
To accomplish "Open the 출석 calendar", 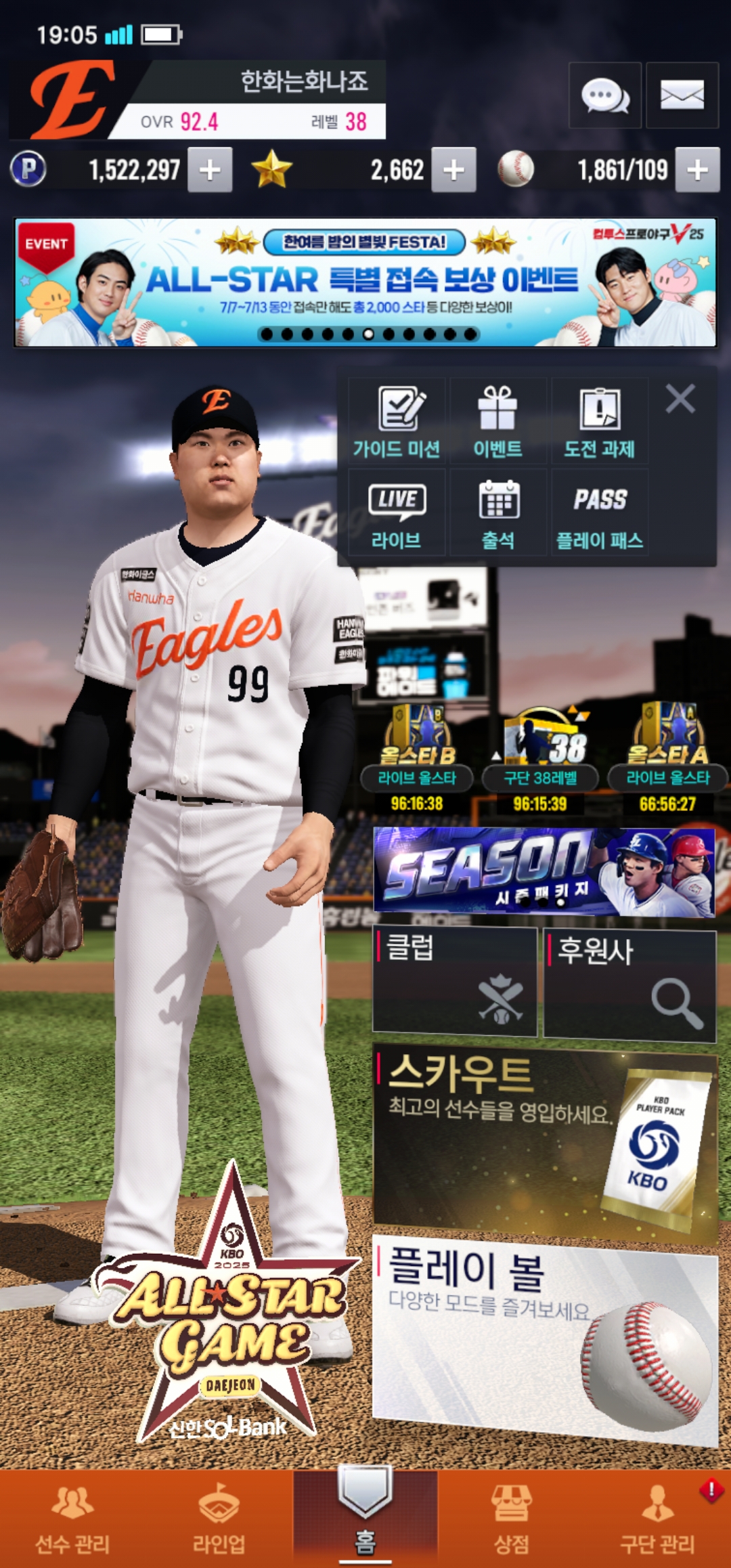I will (498, 513).
